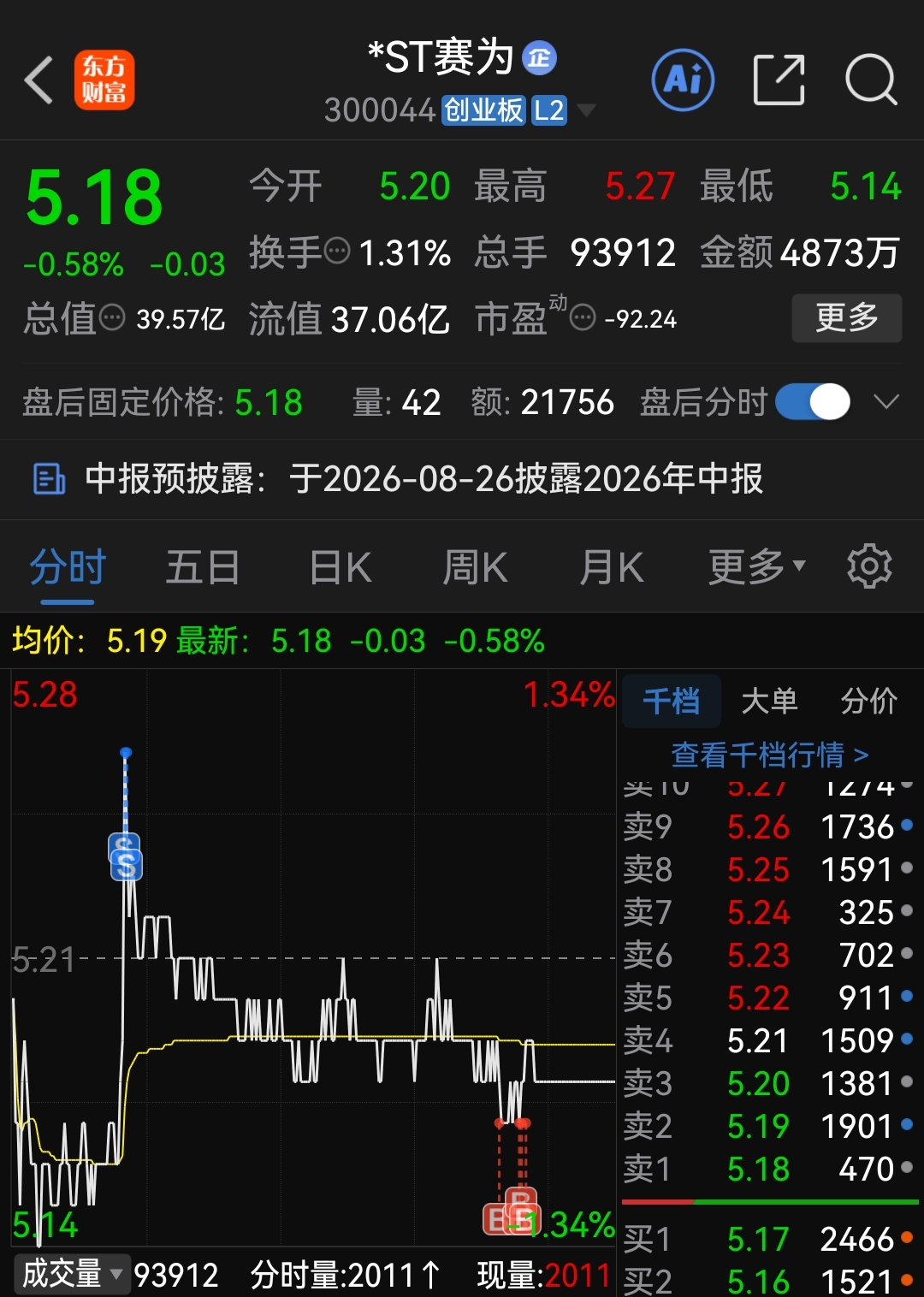Switch to the 日K chart tab
Image resolution: width=924 pixels, height=1297 pixels.
click(x=341, y=567)
